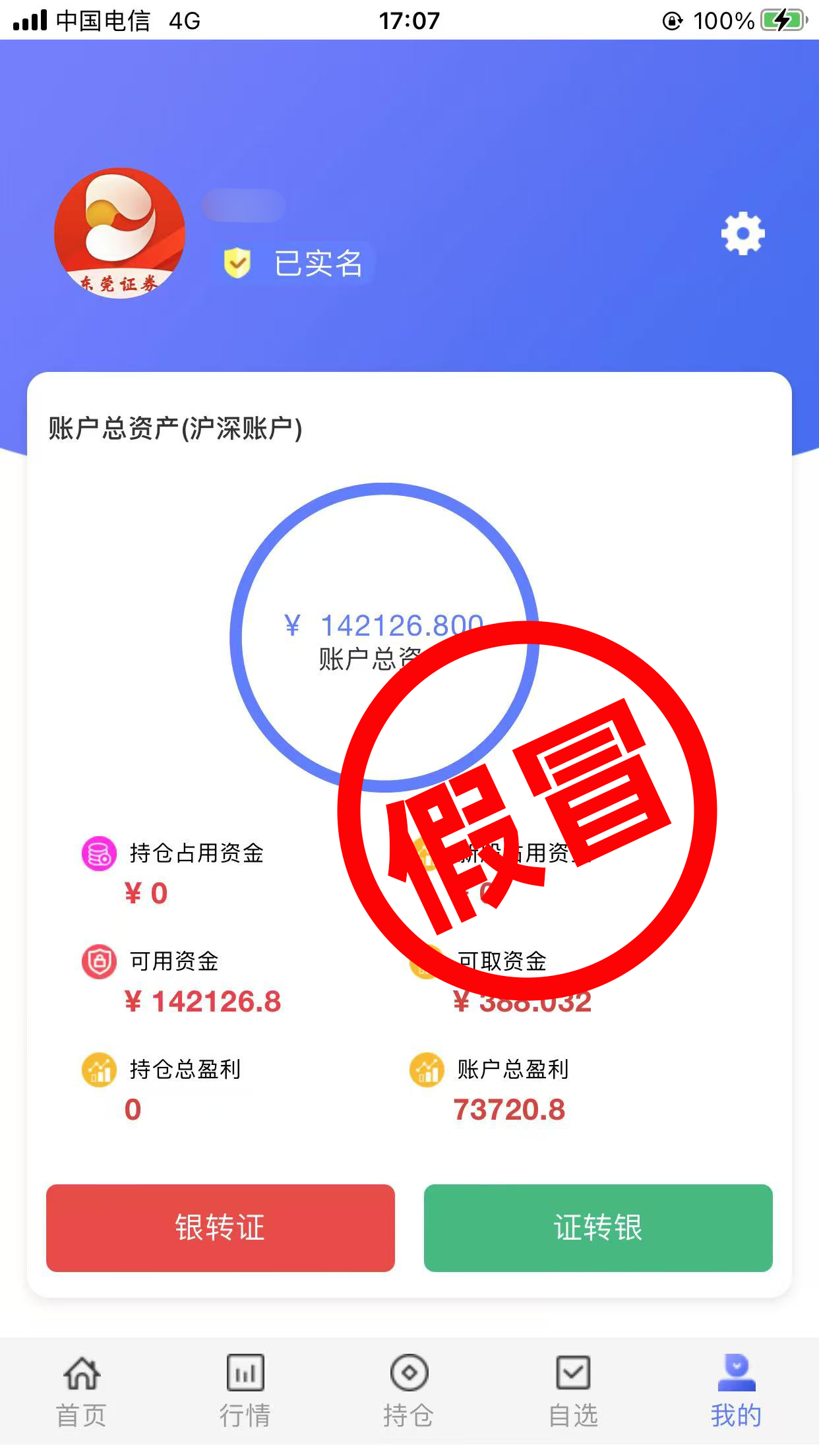
Task: Tap the profile avatar picture
Action: pyautogui.click(x=120, y=233)
